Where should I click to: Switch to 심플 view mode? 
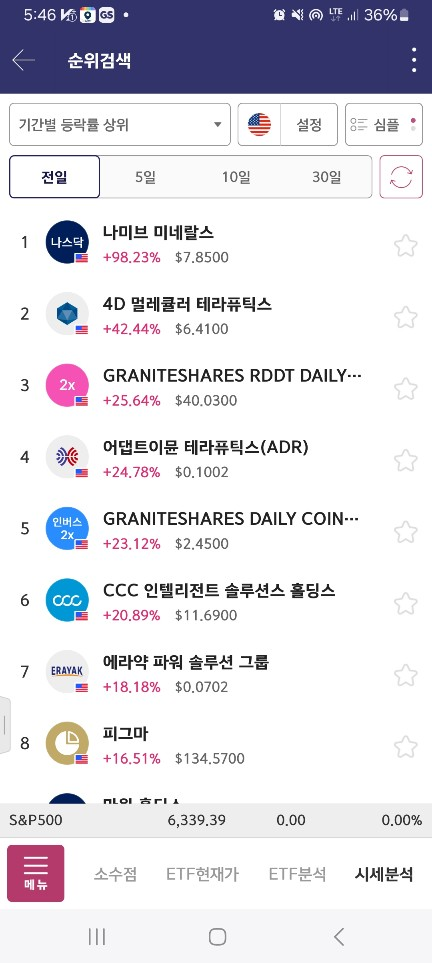[x=384, y=125]
